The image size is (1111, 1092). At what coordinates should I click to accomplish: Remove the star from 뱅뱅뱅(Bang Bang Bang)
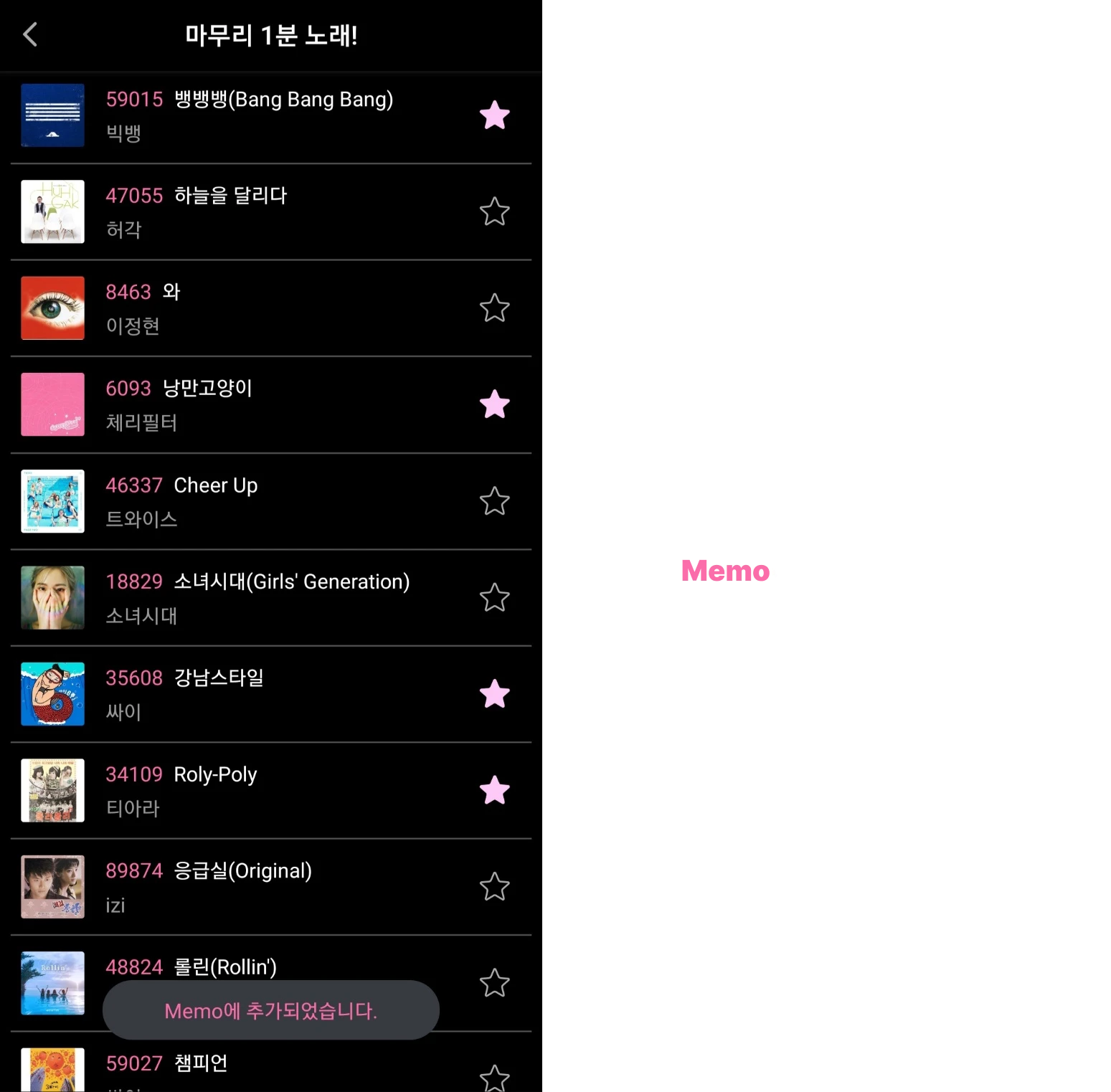(x=494, y=115)
